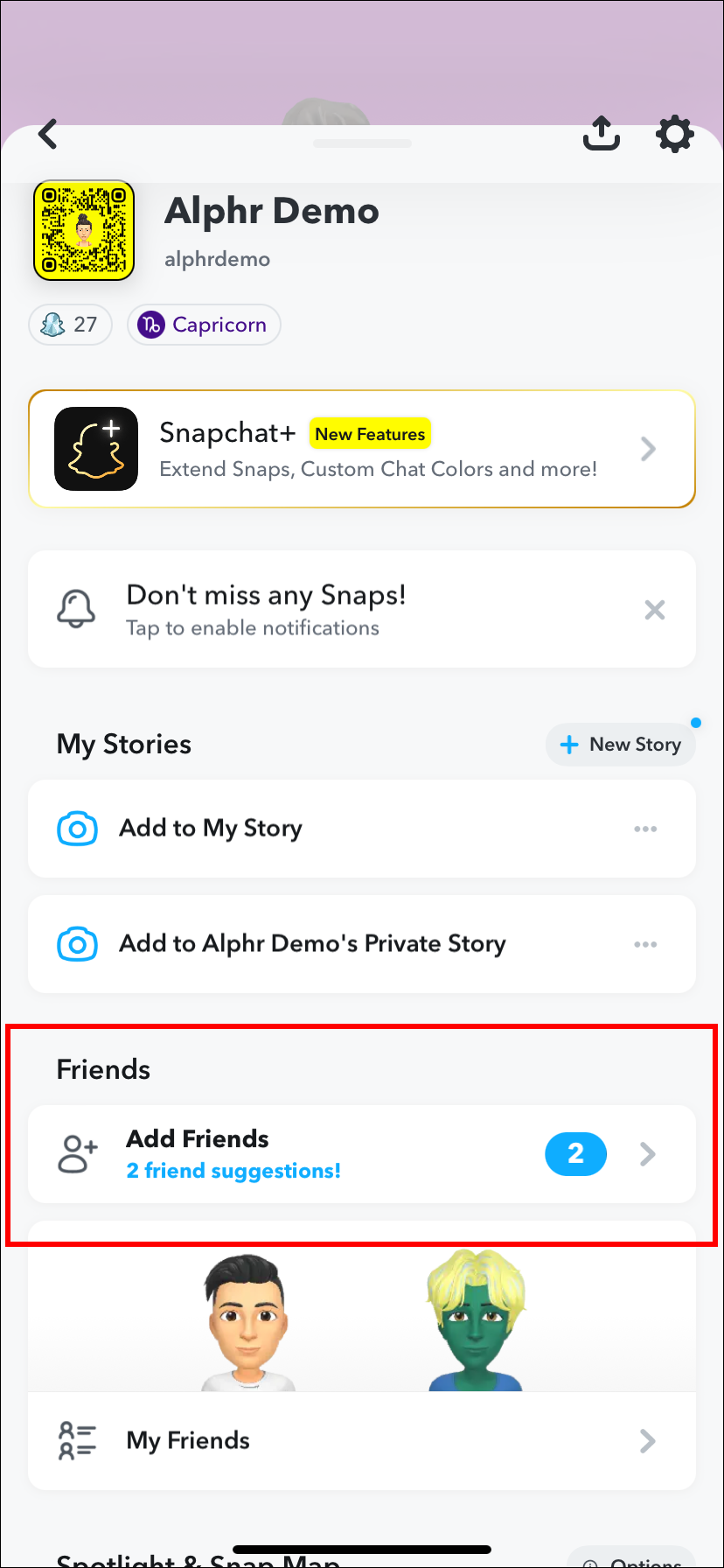The height and width of the screenshot is (1568, 724).
Task: Select Add to Alphr Demo's Private Story
Action: [x=312, y=944]
